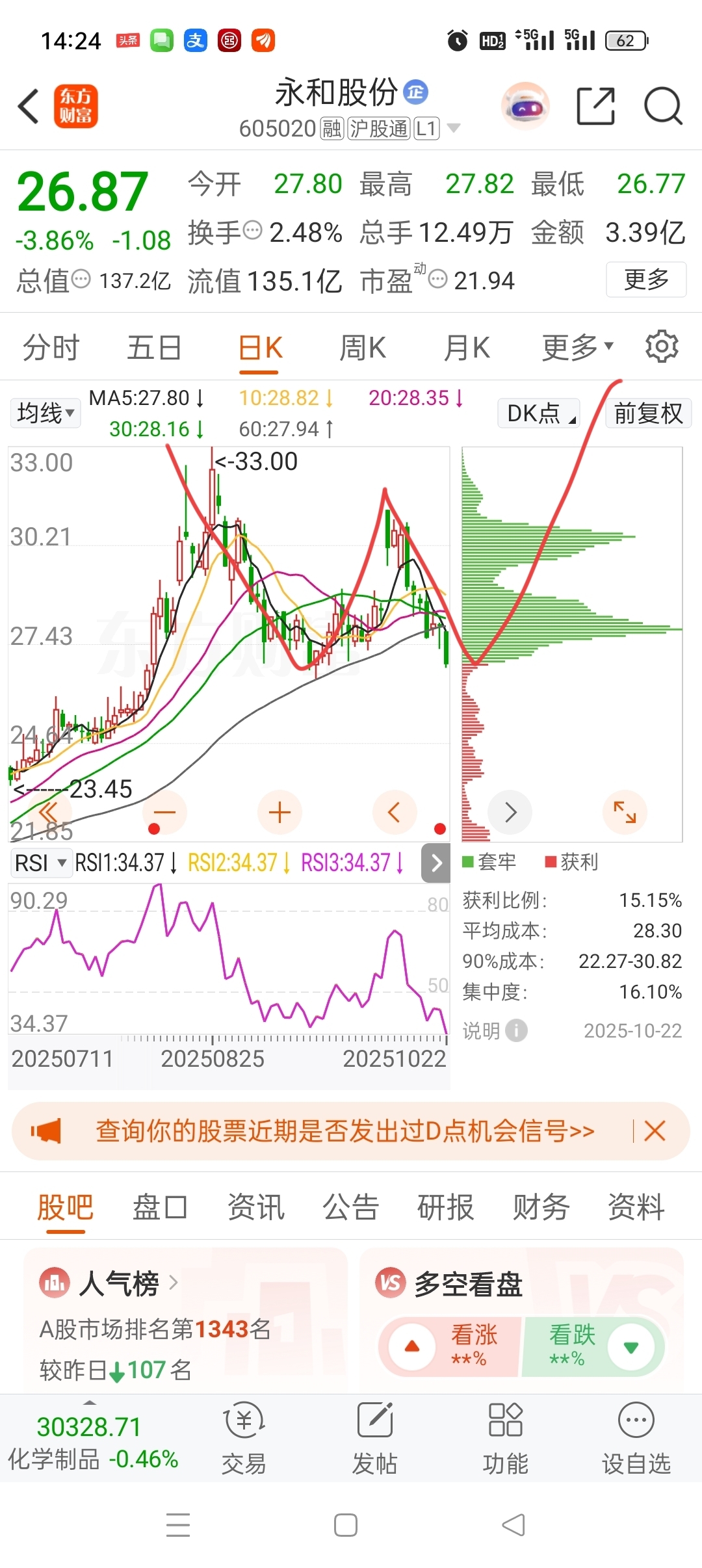The image size is (702, 1568).
Task: Open chart settings gear
Action: pos(662,346)
